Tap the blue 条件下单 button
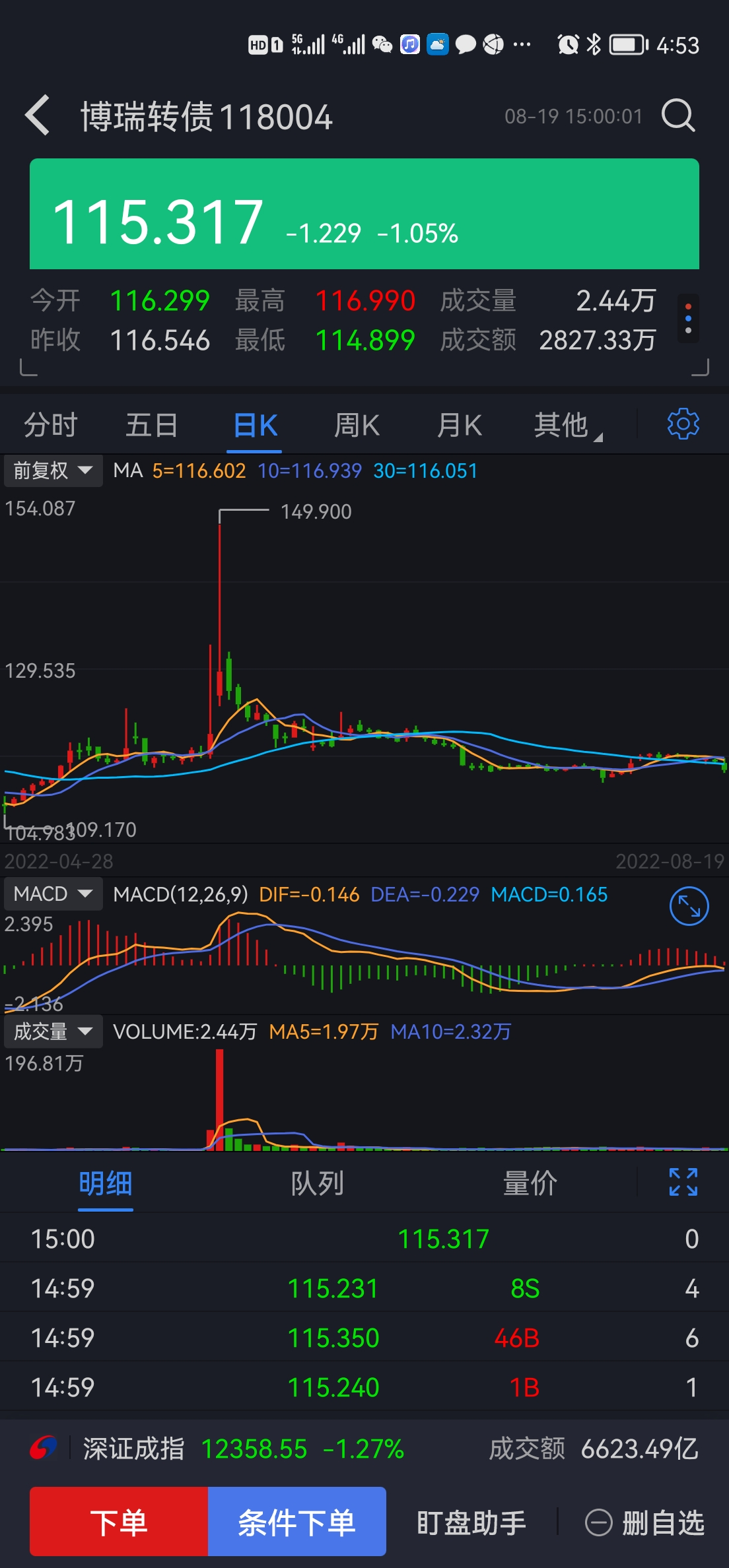The width and height of the screenshot is (729, 1568). (296, 1522)
